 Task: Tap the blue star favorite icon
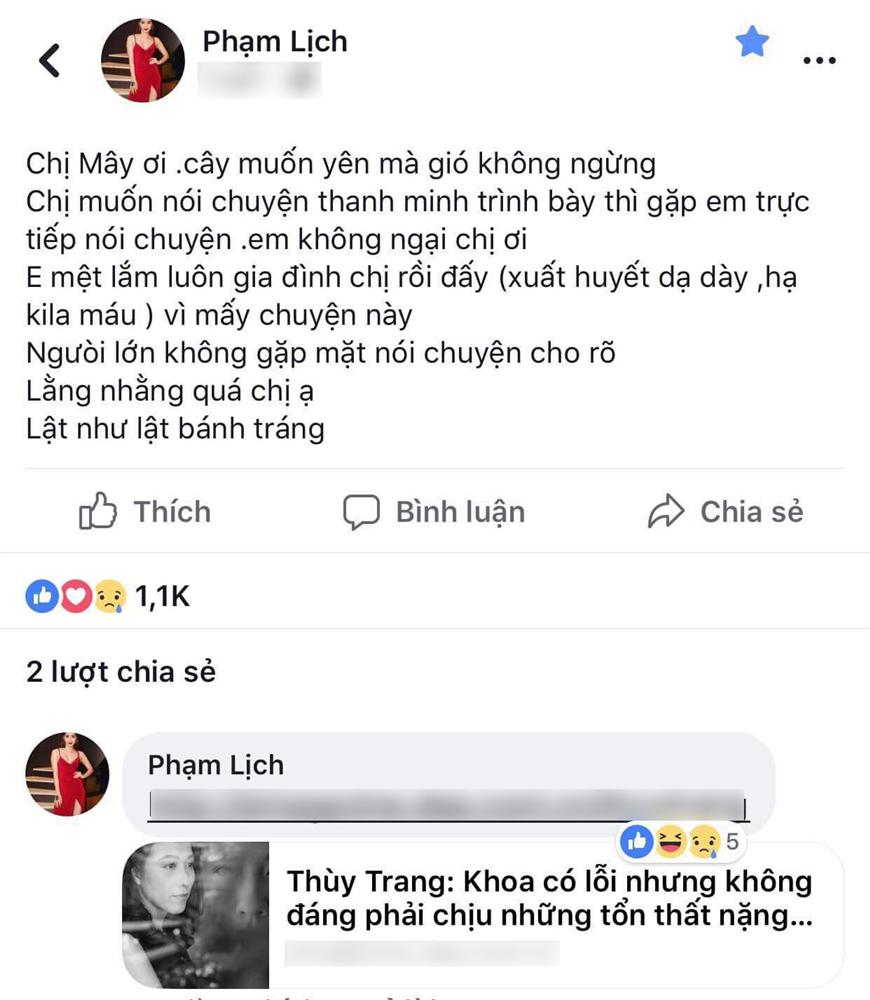(x=752, y=42)
